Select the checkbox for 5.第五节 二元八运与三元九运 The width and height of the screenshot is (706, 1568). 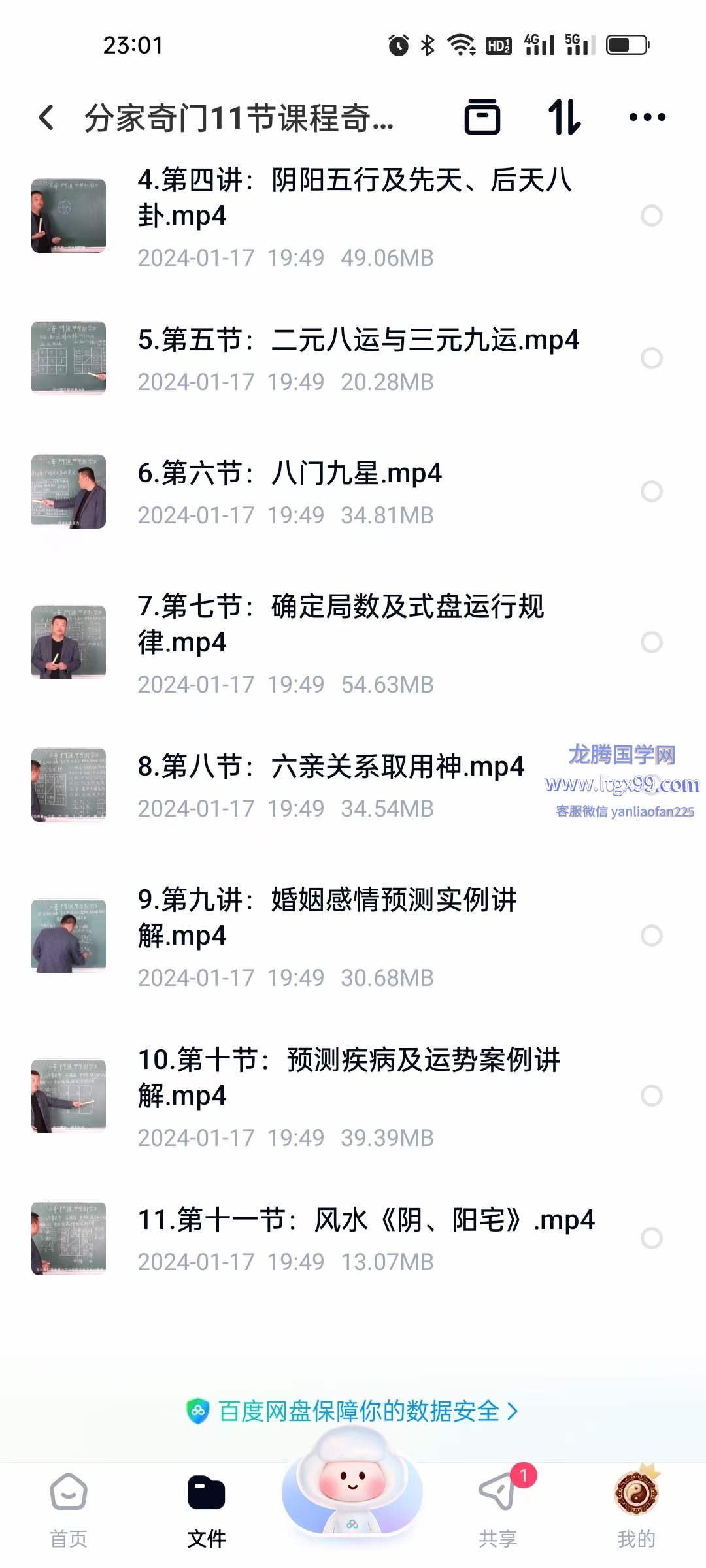(652, 358)
